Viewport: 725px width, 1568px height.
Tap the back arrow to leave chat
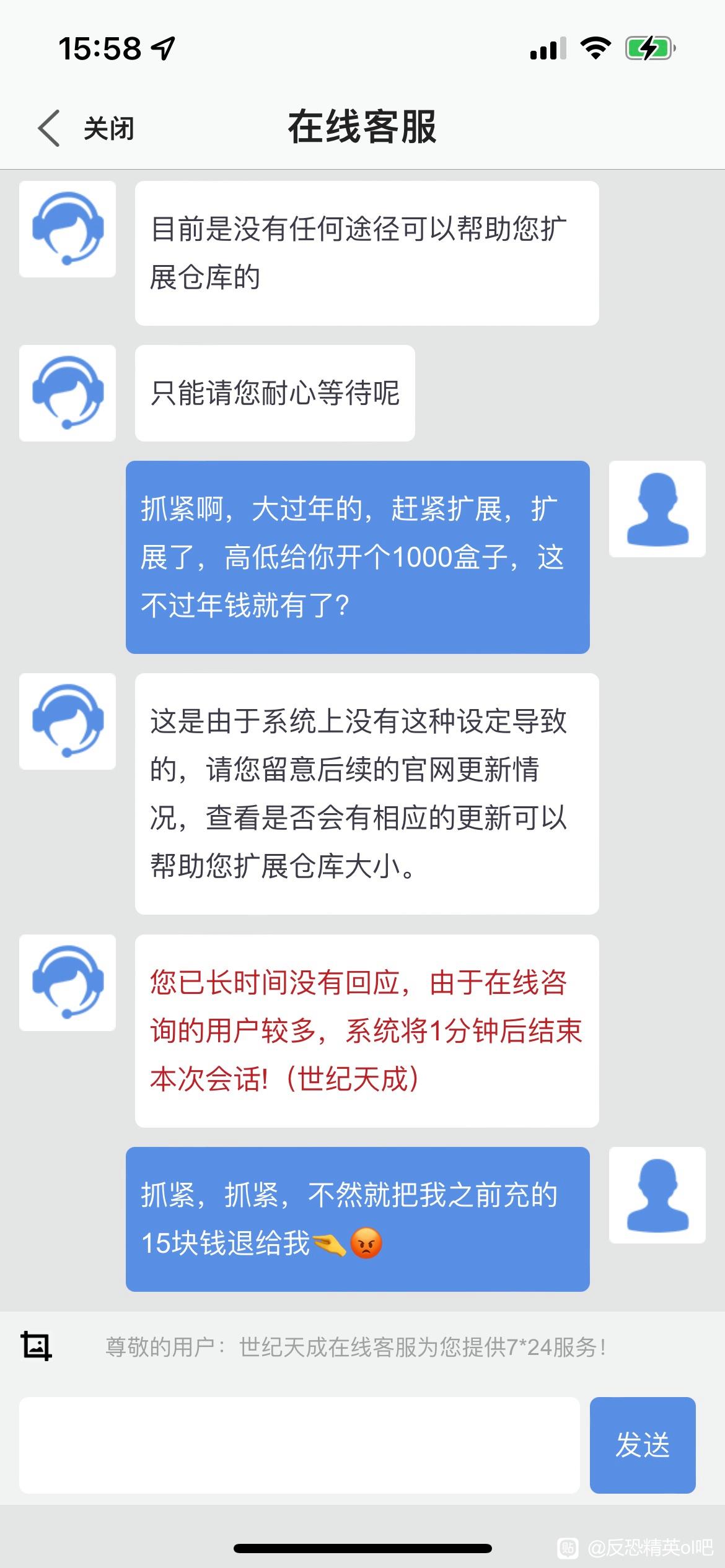tap(49, 128)
